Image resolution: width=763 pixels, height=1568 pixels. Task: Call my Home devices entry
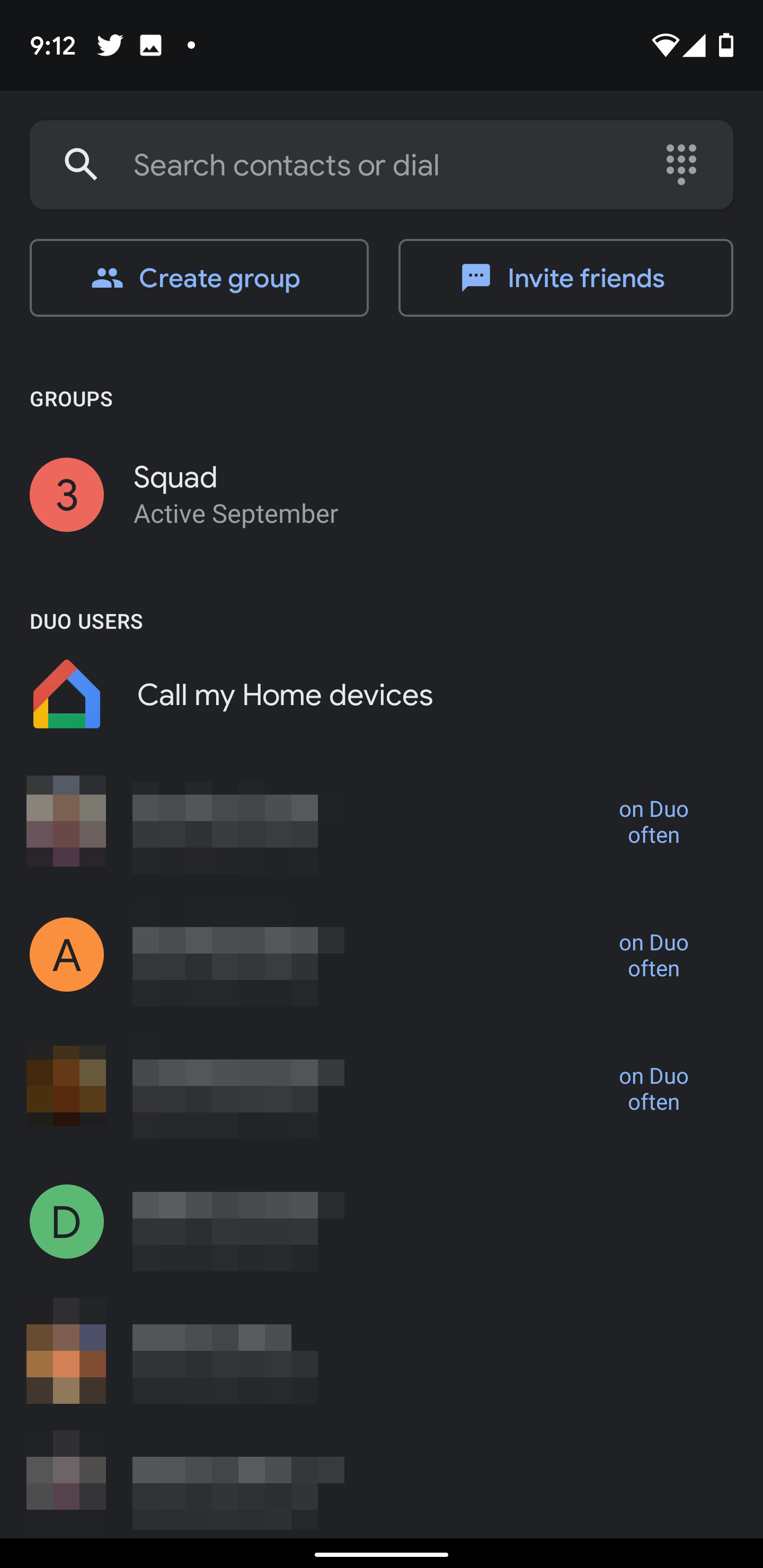pos(285,694)
